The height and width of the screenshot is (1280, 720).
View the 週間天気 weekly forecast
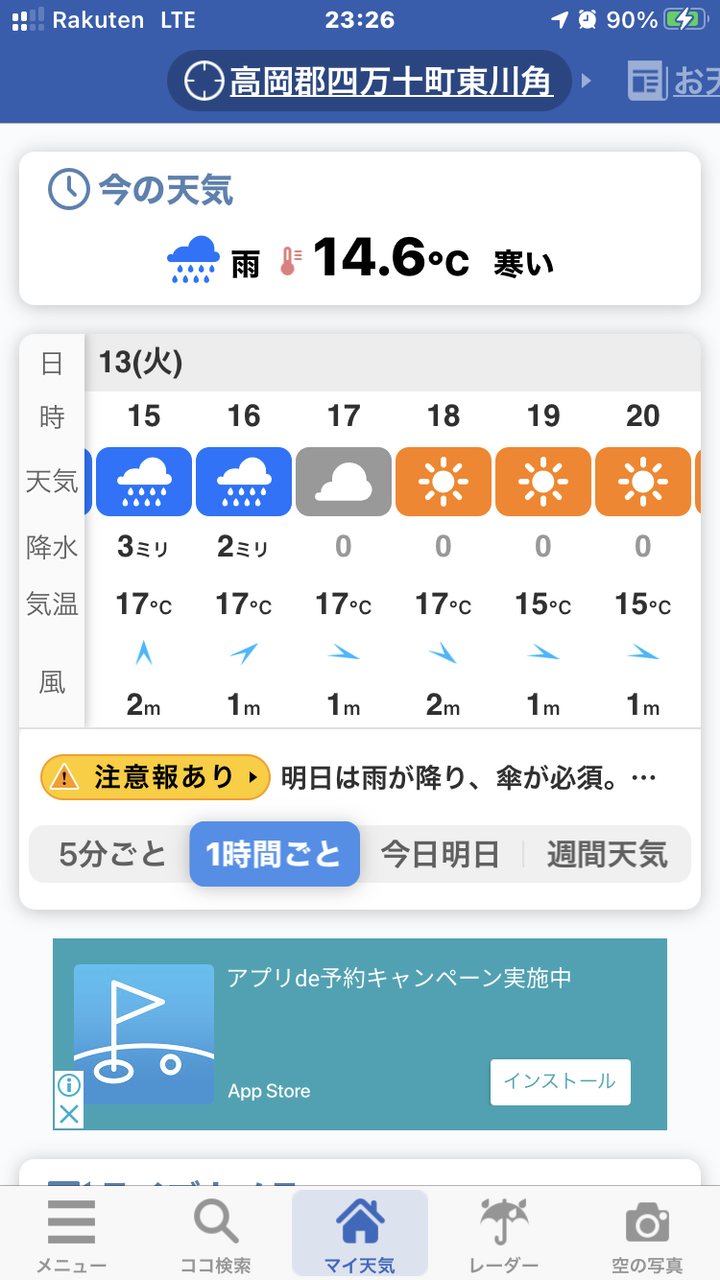[x=607, y=854]
